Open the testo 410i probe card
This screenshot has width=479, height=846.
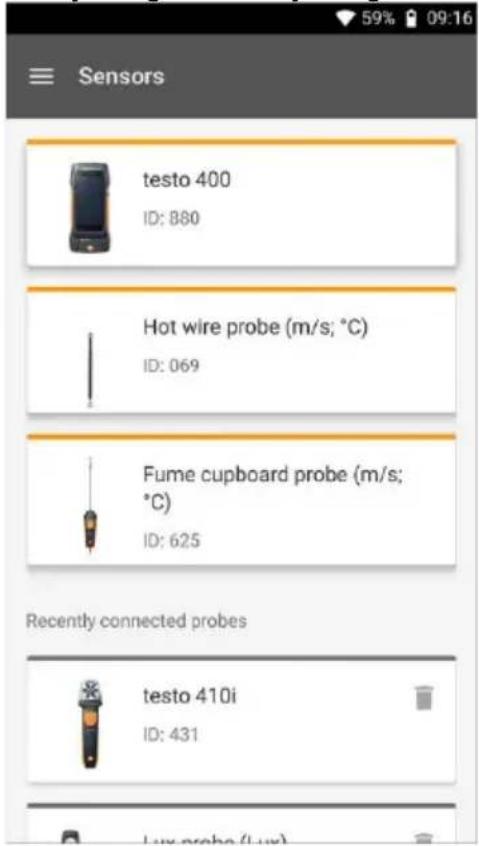coord(241,720)
